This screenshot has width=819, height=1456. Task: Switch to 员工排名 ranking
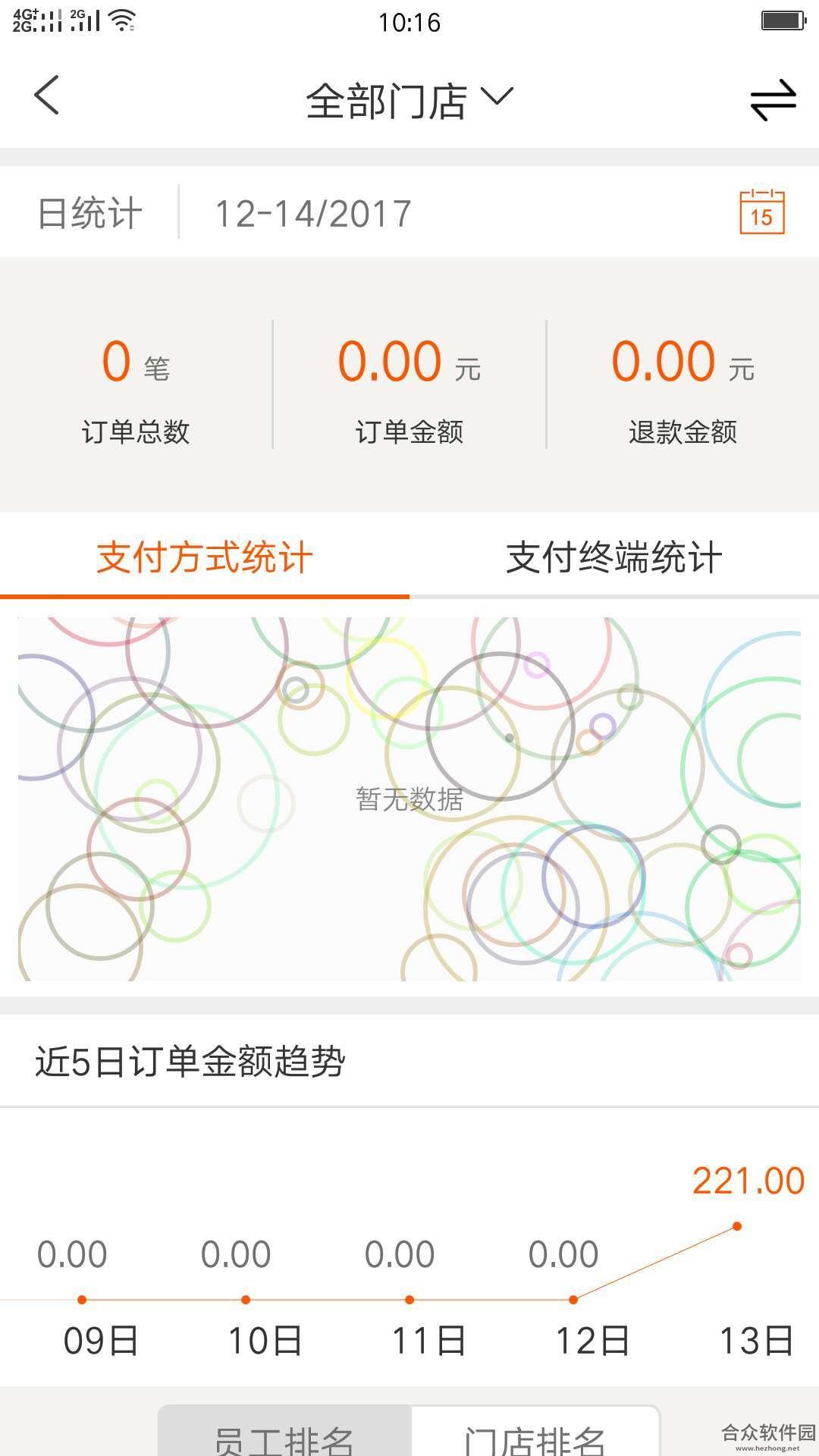point(285,1433)
